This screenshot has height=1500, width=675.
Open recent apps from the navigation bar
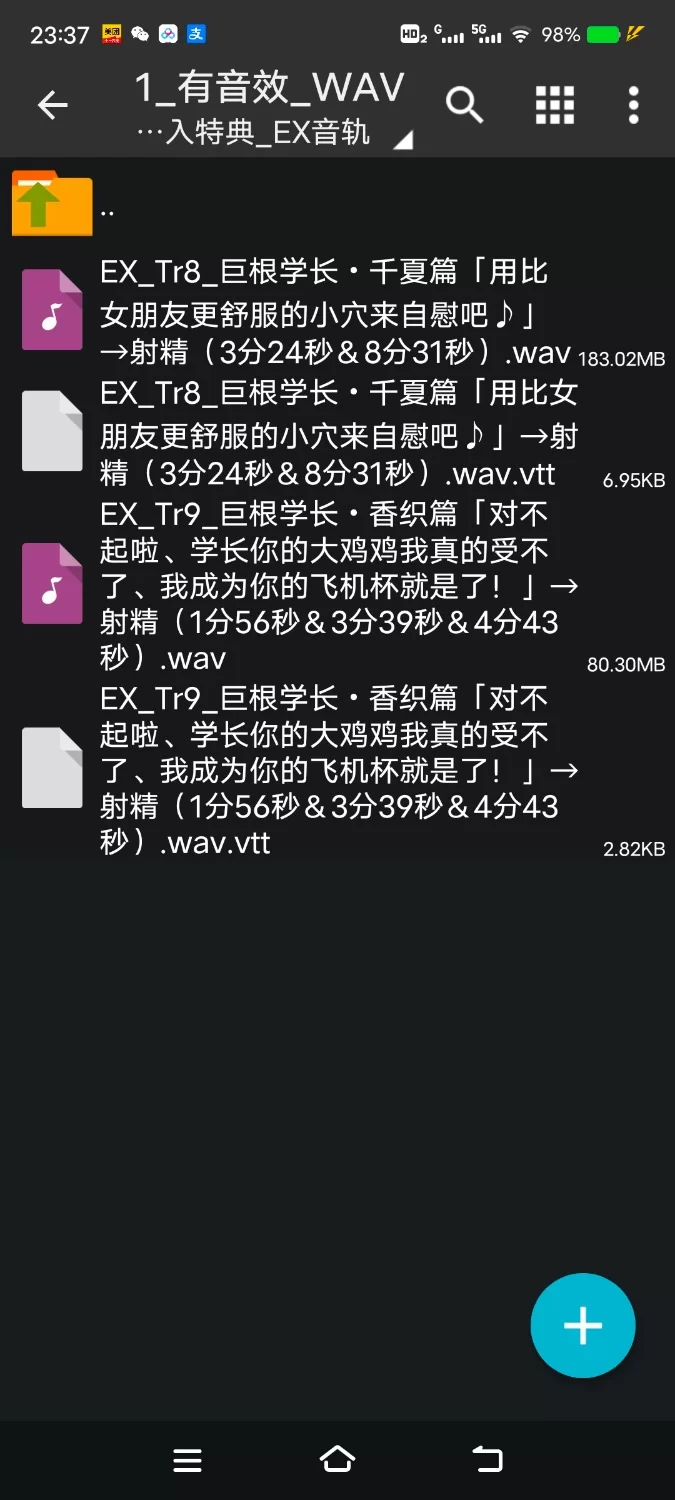(188, 1460)
